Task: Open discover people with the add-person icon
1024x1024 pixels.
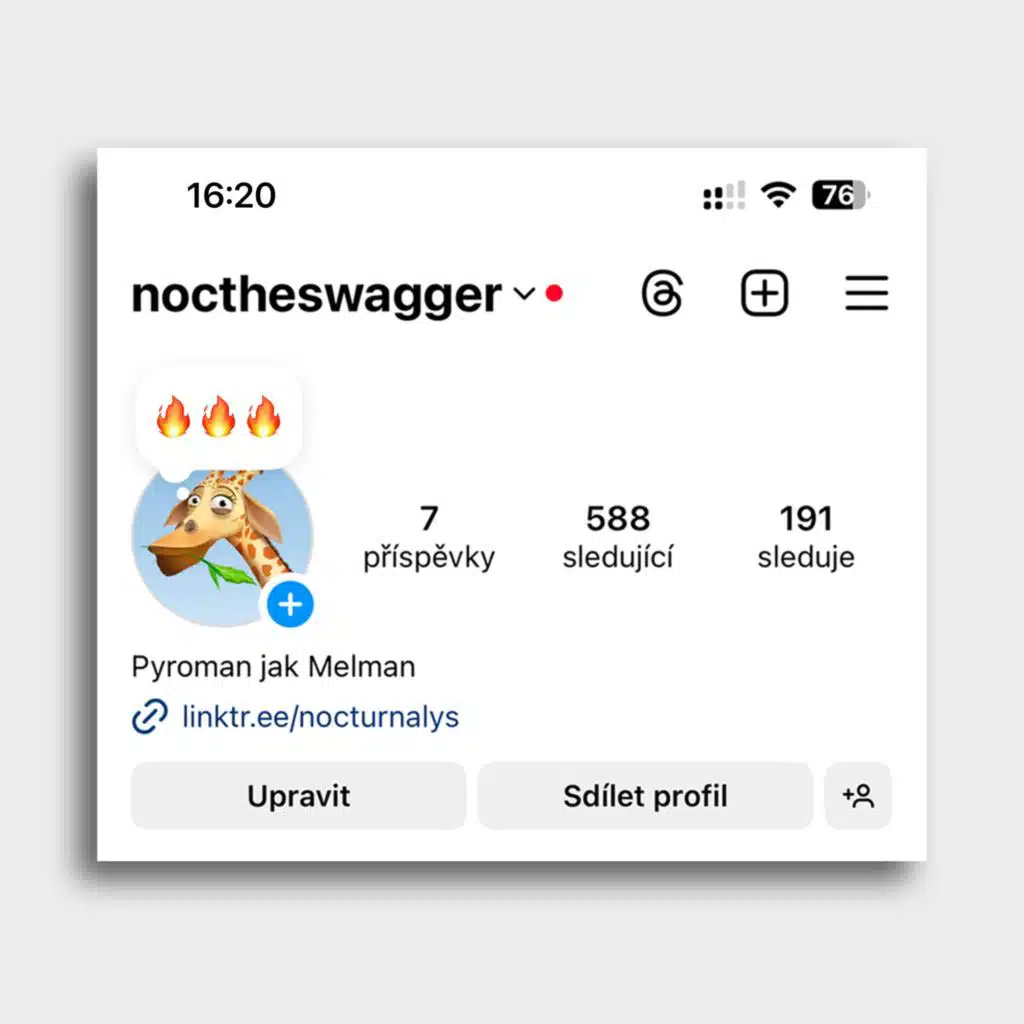Action: tap(858, 796)
